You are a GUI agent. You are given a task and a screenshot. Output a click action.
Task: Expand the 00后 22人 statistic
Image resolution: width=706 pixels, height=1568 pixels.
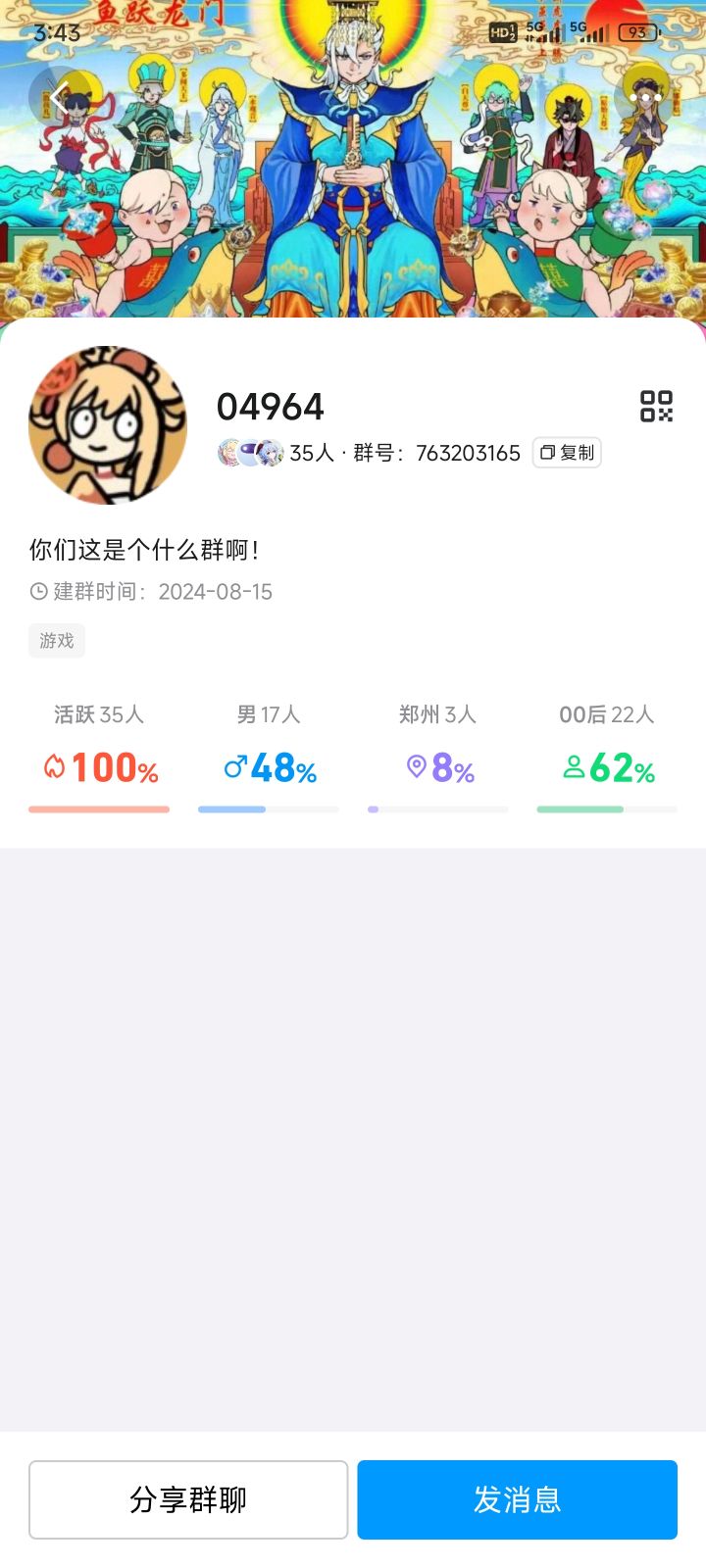pyautogui.click(x=606, y=715)
